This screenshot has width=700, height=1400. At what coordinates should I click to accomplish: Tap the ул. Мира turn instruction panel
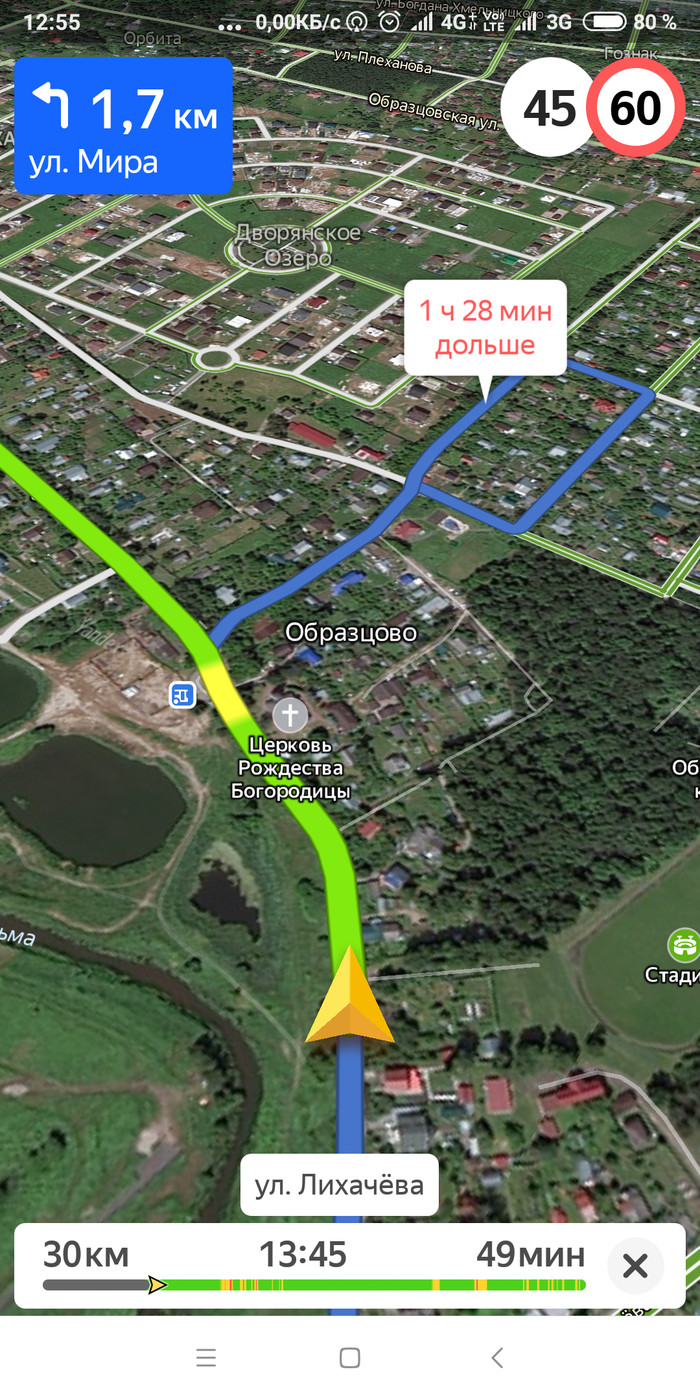124,126
